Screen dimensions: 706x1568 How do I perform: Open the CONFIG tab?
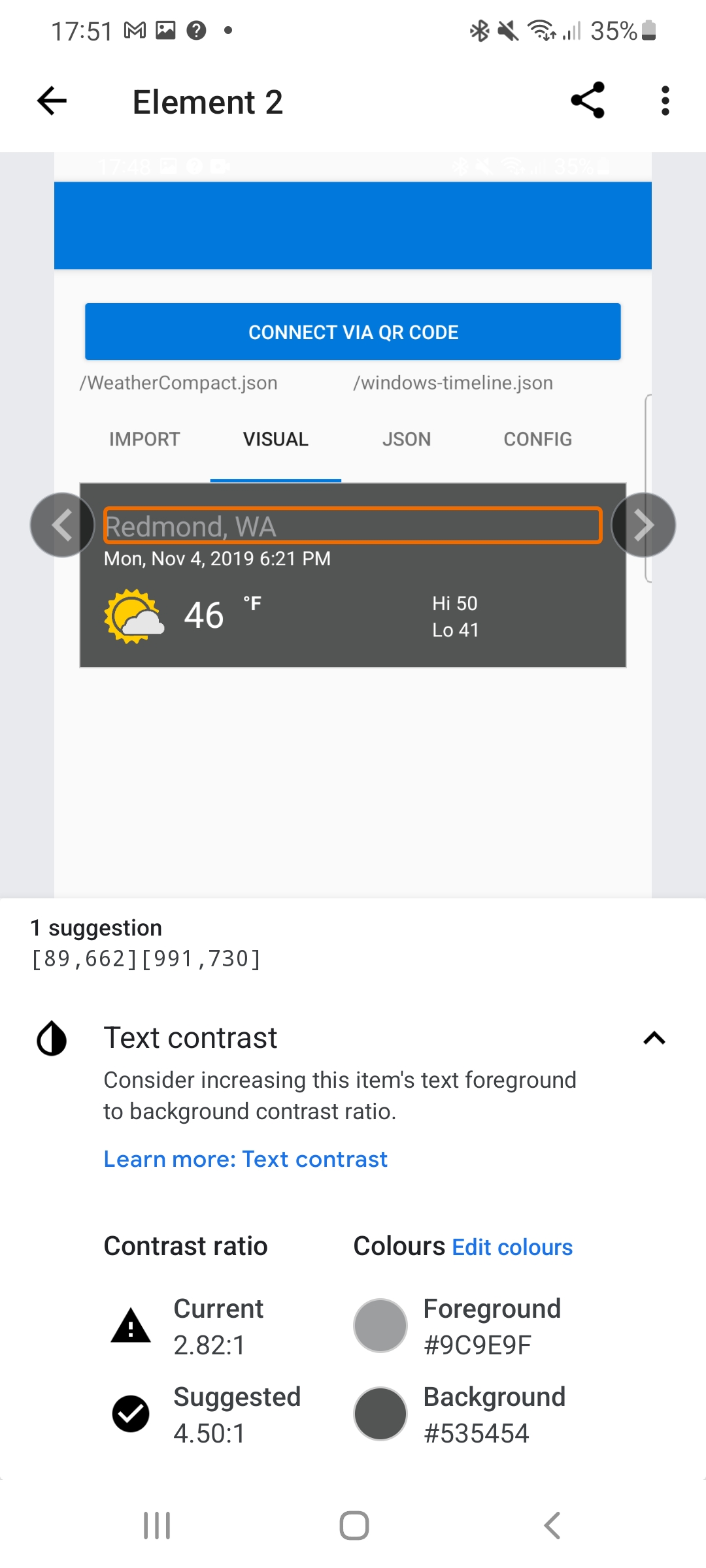537,439
